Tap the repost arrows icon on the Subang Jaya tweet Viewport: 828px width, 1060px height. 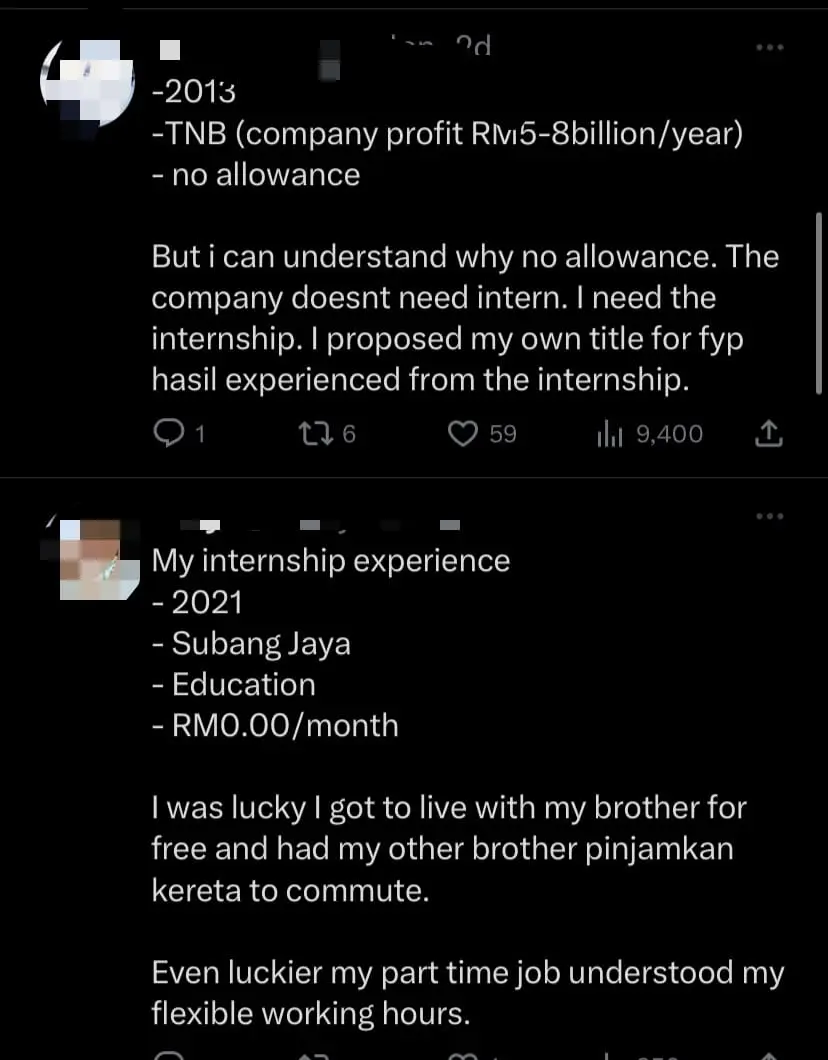point(315,1055)
